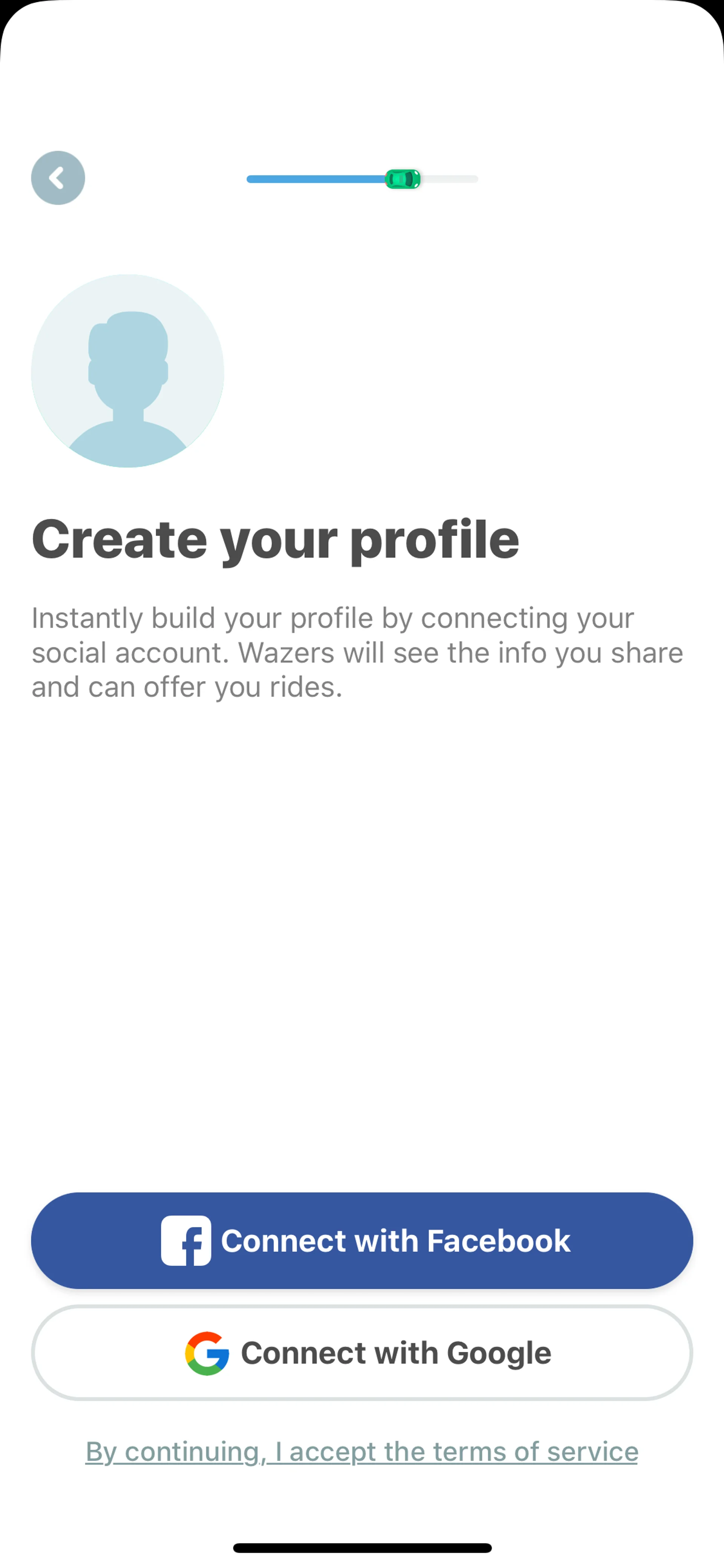Viewport: 724px width, 1568px height.
Task: Open the terms of service link
Action: pyautogui.click(x=362, y=1451)
